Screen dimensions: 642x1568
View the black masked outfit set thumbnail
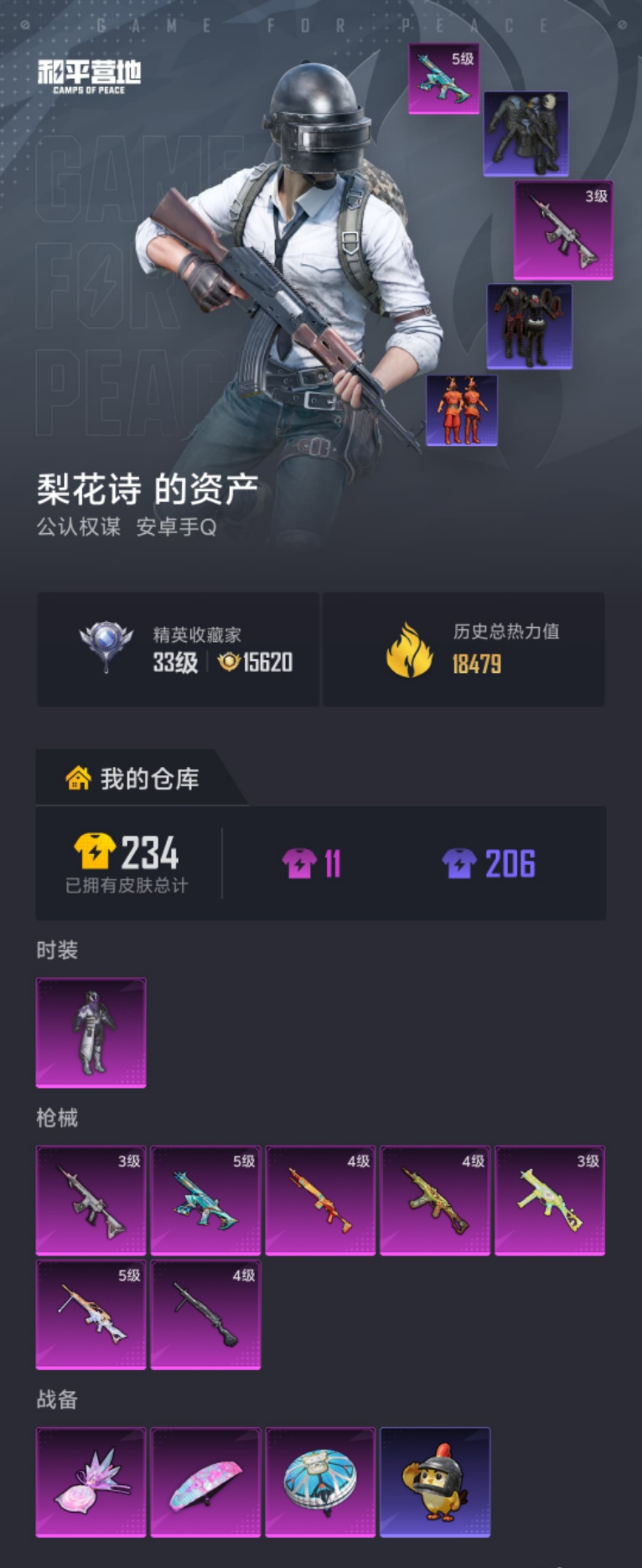(x=526, y=135)
